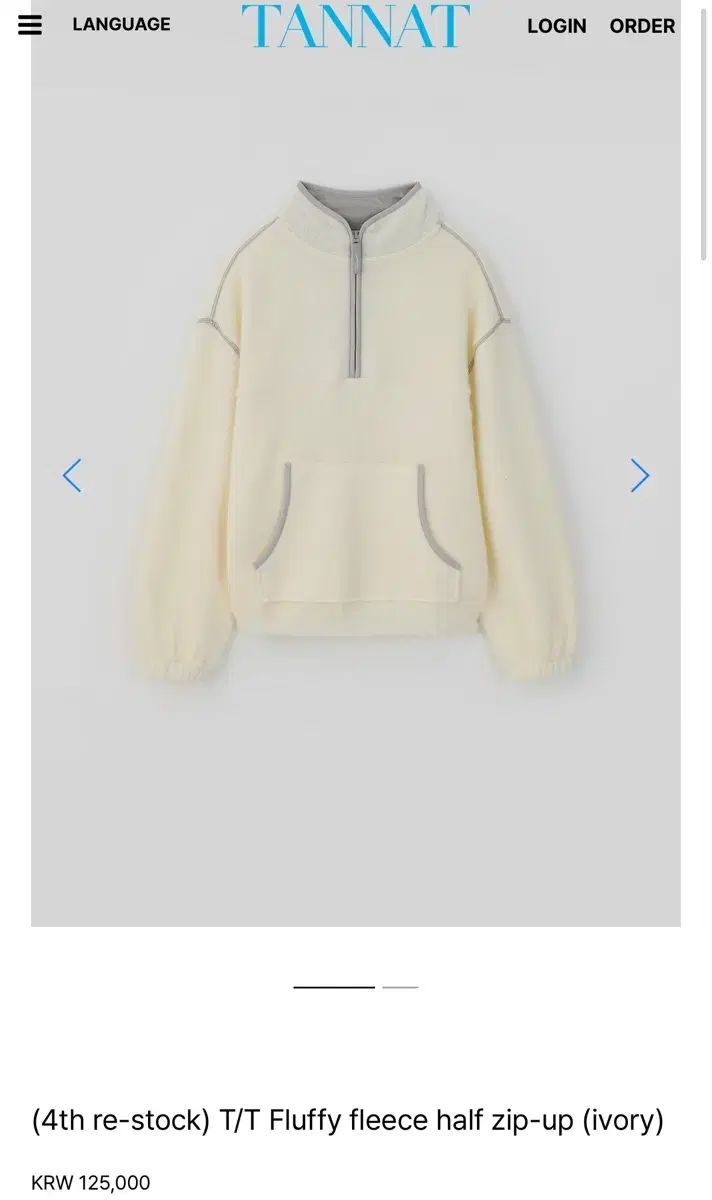Open the ORDER page
Image resolution: width=712 pixels, height=1200 pixels.
coord(642,26)
